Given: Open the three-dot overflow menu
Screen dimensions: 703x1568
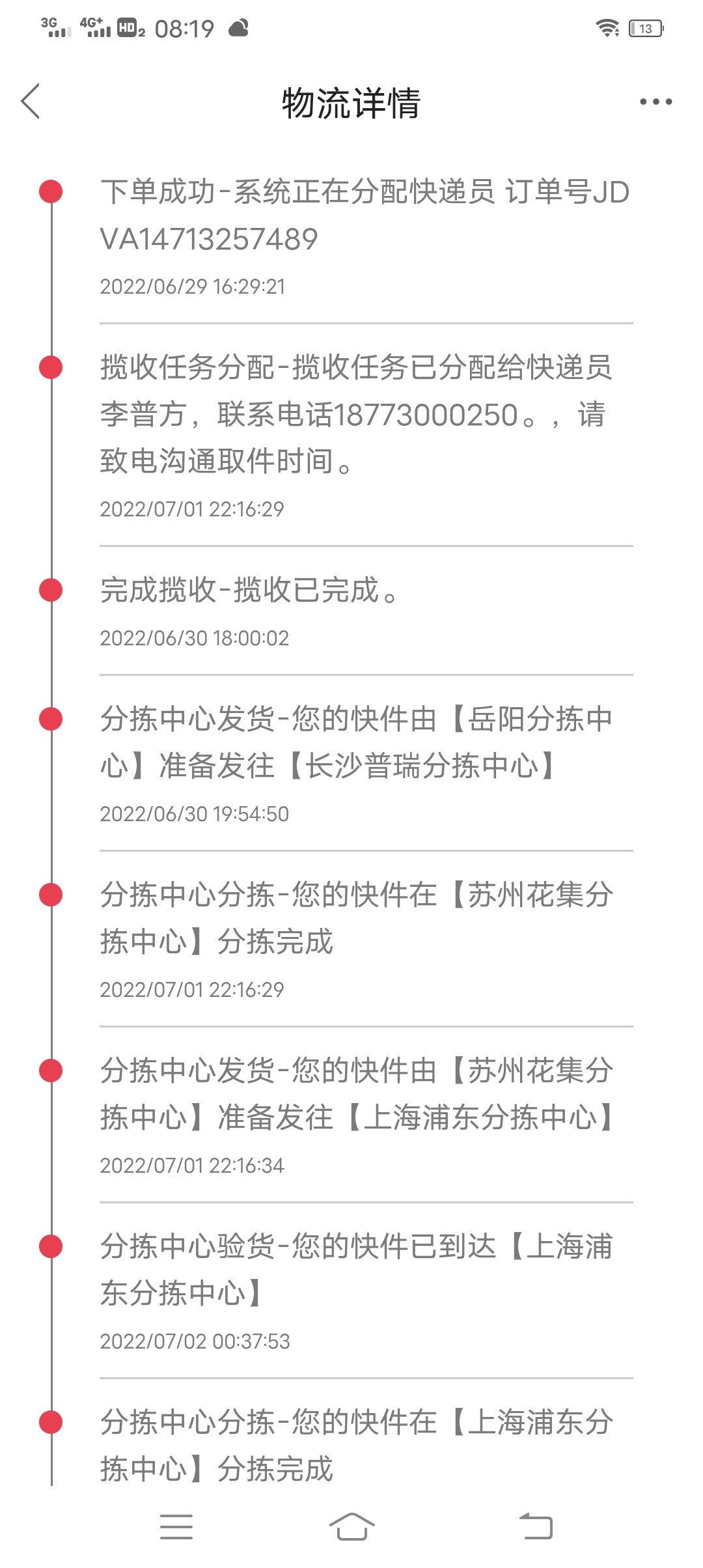Looking at the screenshot, I should click(x=655, y=102).
